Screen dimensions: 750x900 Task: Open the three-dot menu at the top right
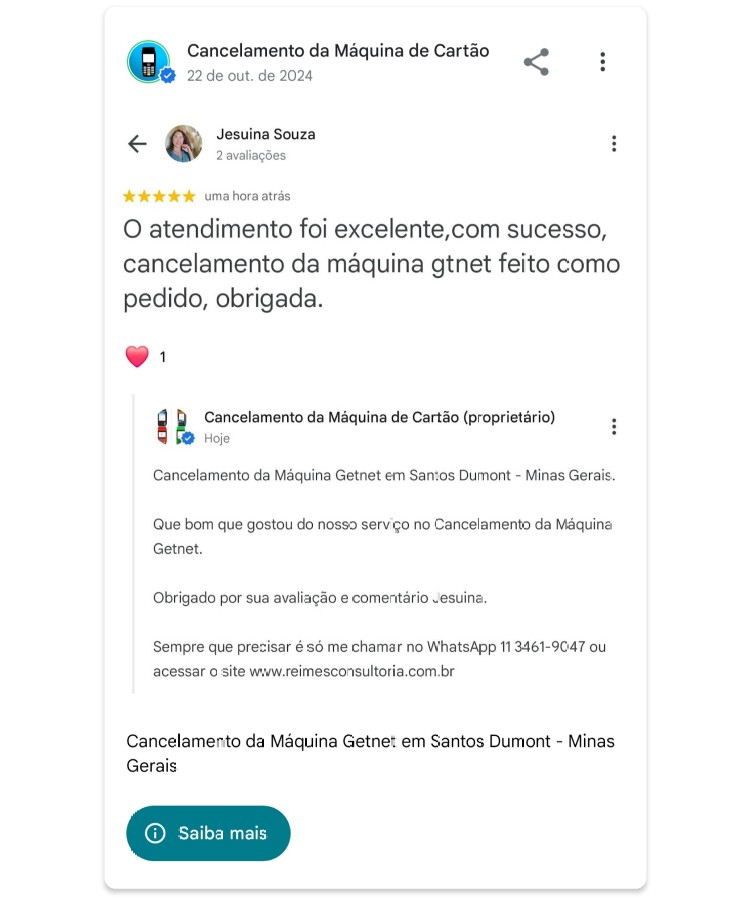click(602, 61)
